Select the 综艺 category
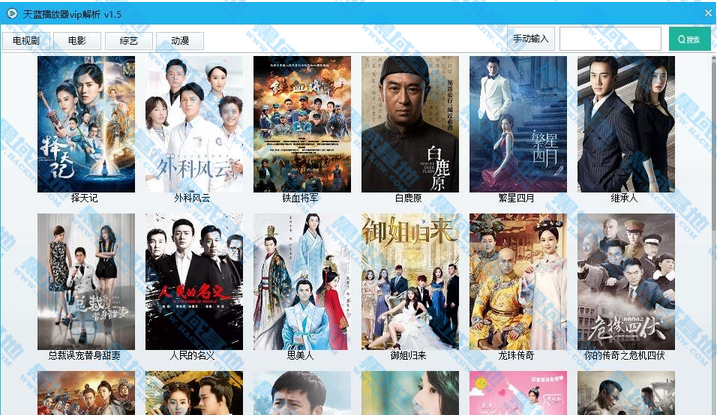Viewport: 717px width, 415px height. pos(129,41)
